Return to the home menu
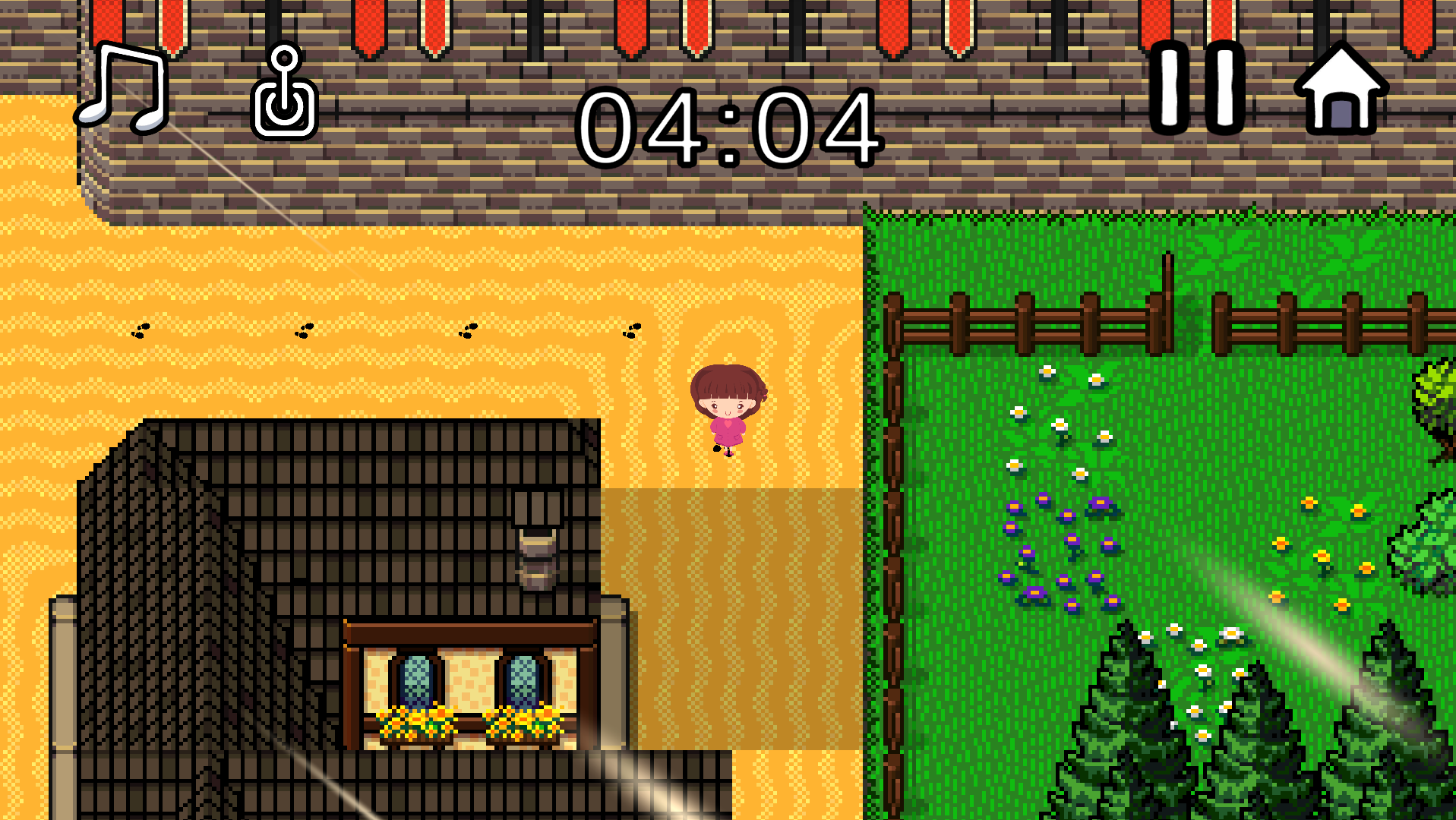 point(1341,90)
